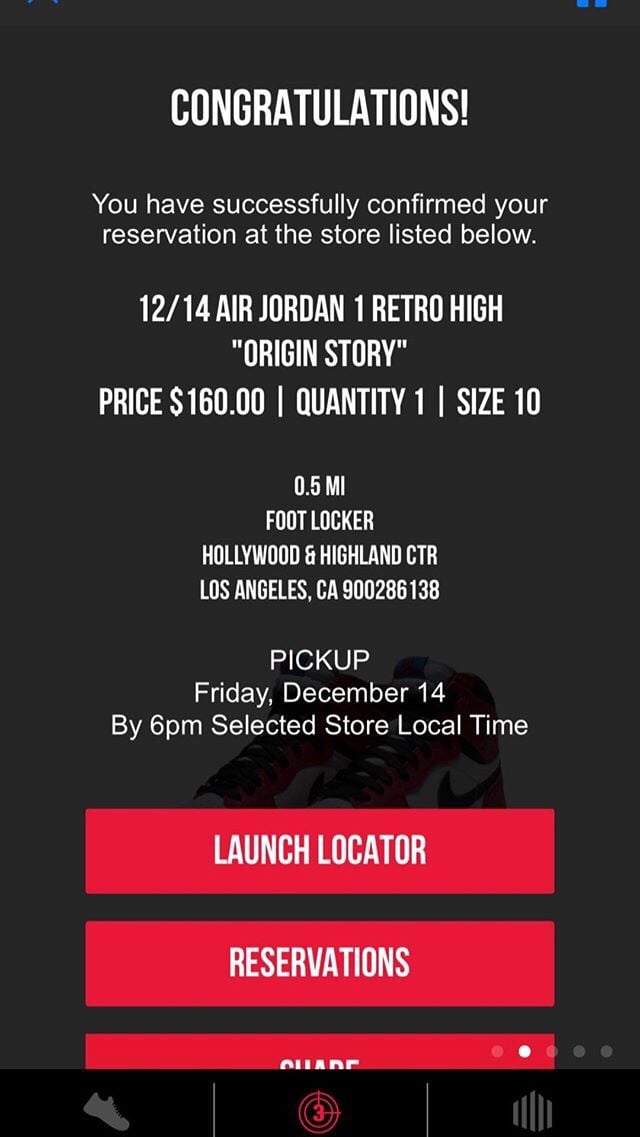
Task: Share this reservation confirmation
Action: click(x=319, y=1053)
